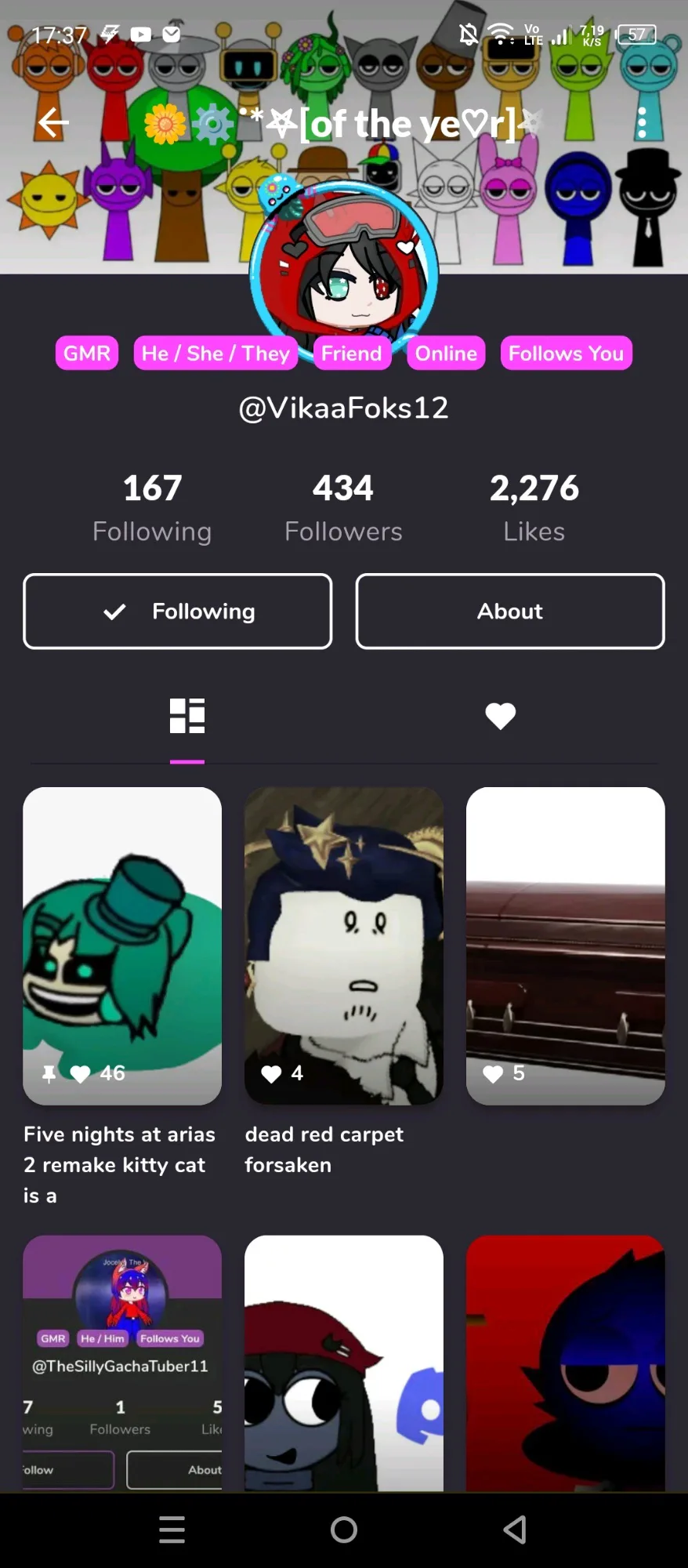The width and height of the screenshot is (688, 1568).
Task: Open the About section
Action: pyautogui.click(x=510, y=612)
